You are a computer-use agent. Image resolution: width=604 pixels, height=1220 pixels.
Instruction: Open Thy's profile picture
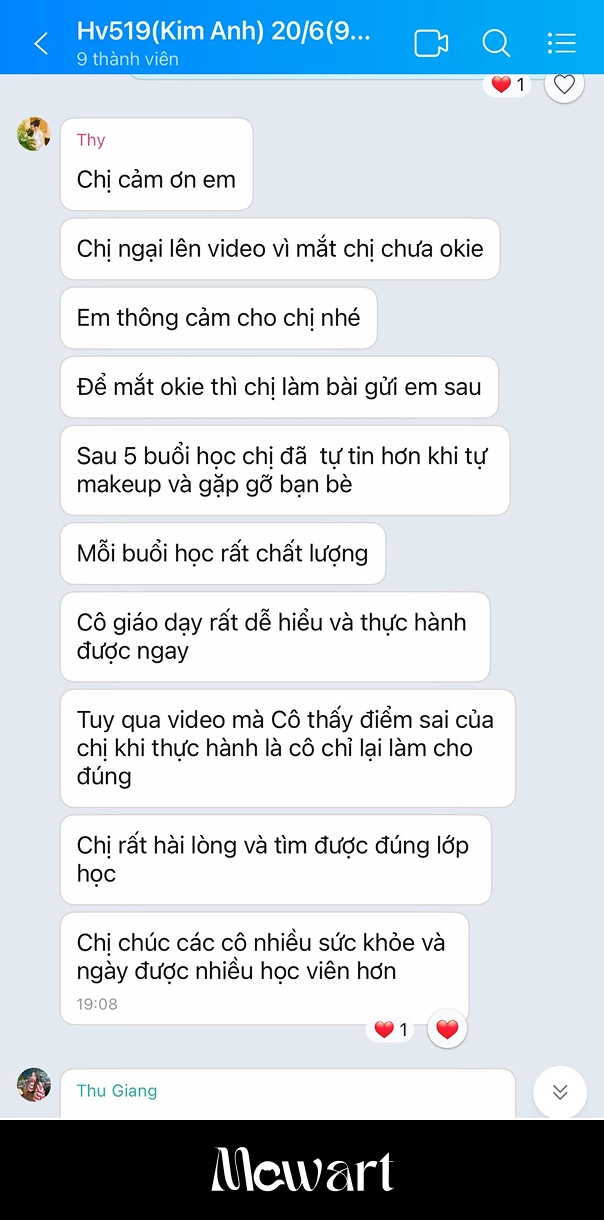pos(34,134)
